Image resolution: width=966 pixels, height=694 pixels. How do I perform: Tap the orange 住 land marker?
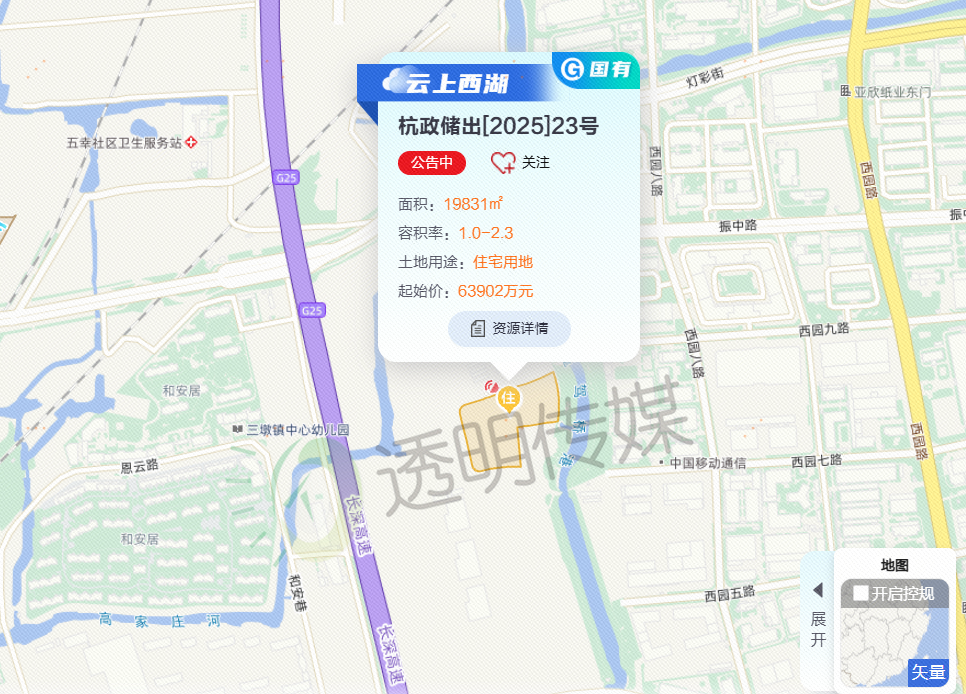(508, 399)
